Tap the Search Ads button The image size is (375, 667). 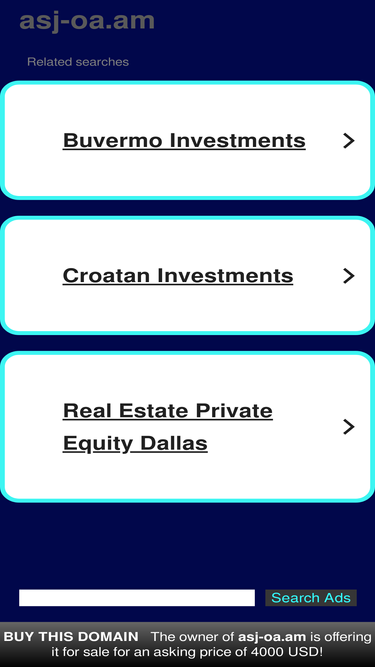[311, 598]
